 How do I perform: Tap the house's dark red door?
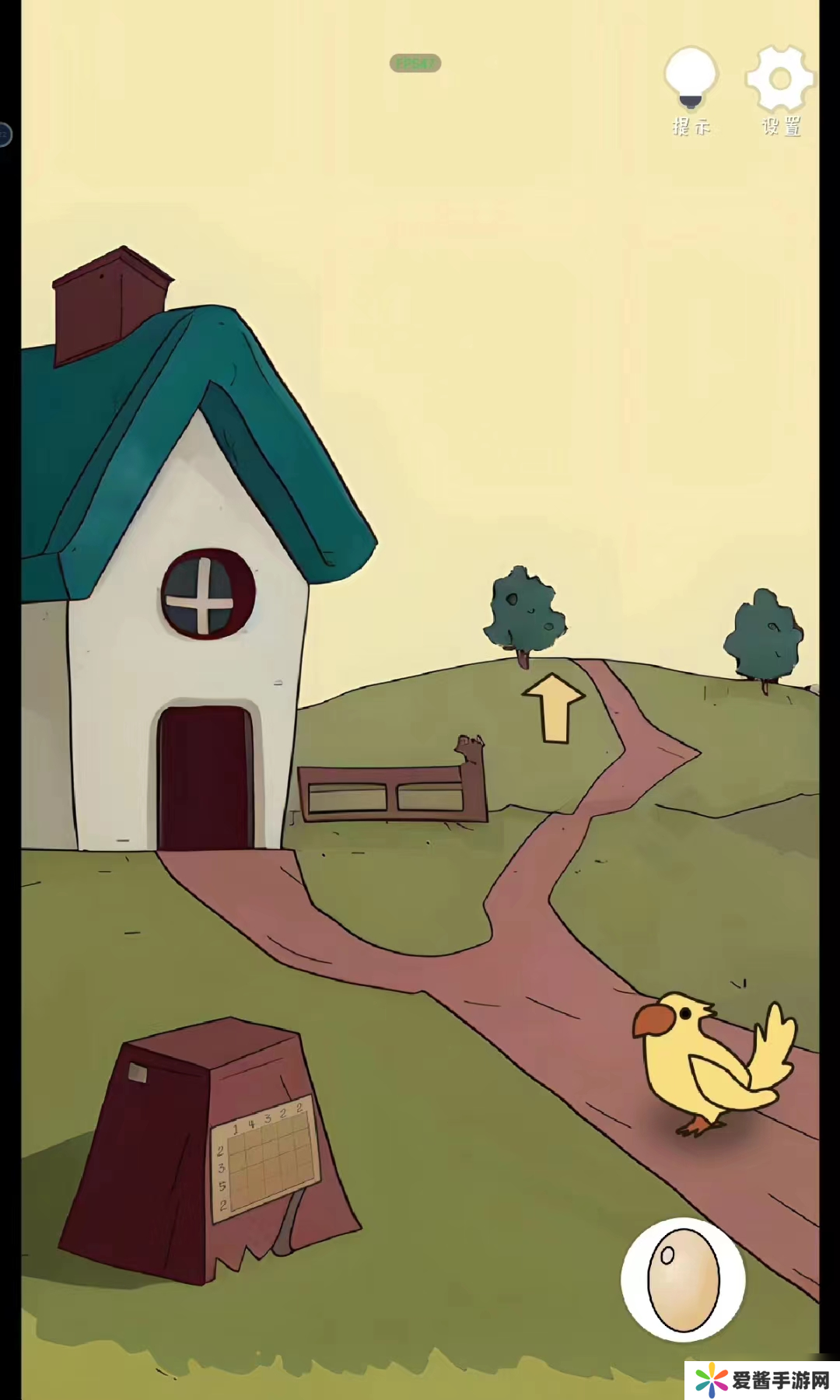click(205, 778)
